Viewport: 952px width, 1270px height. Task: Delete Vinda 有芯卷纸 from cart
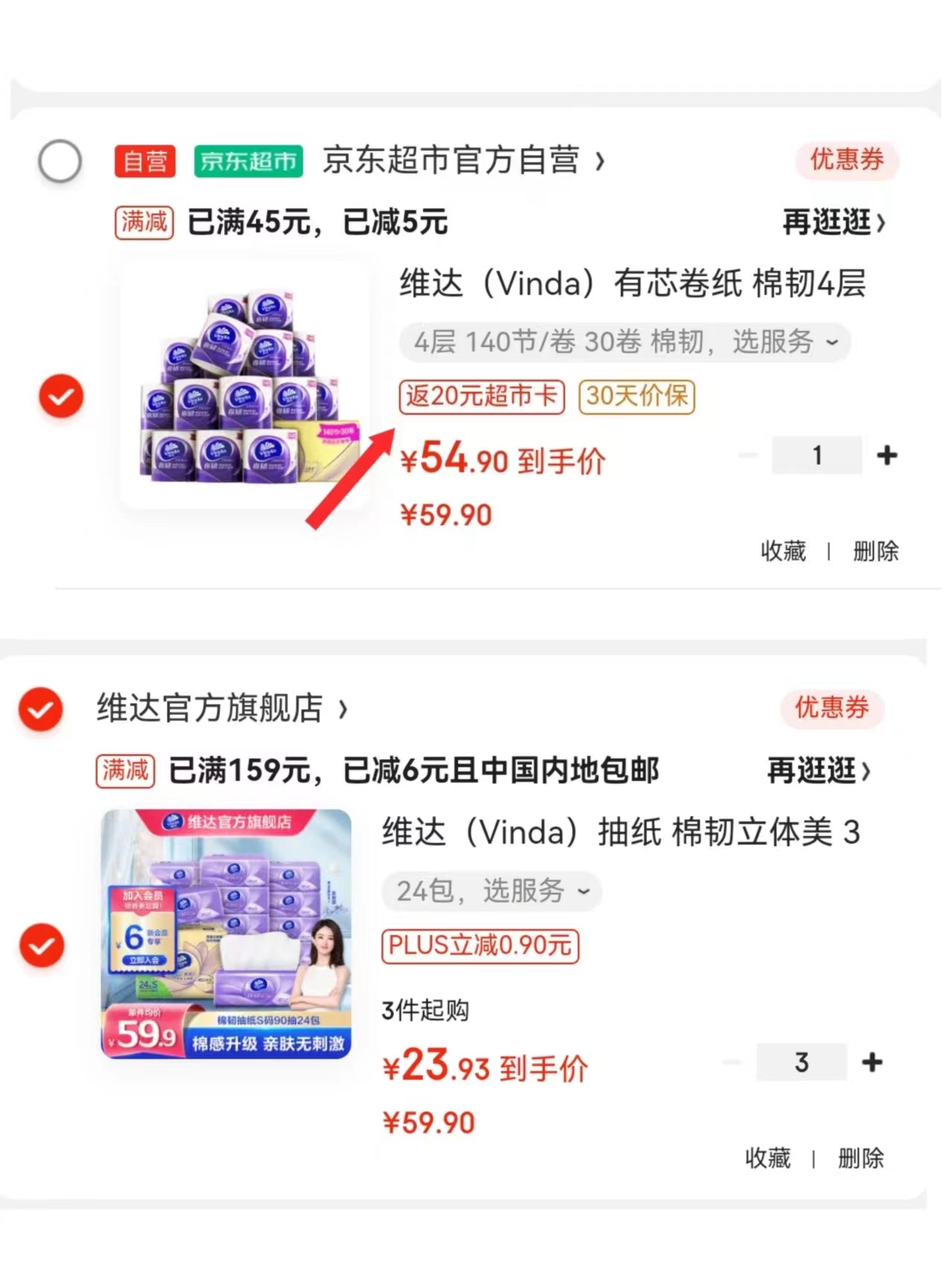tap(875, 551)
